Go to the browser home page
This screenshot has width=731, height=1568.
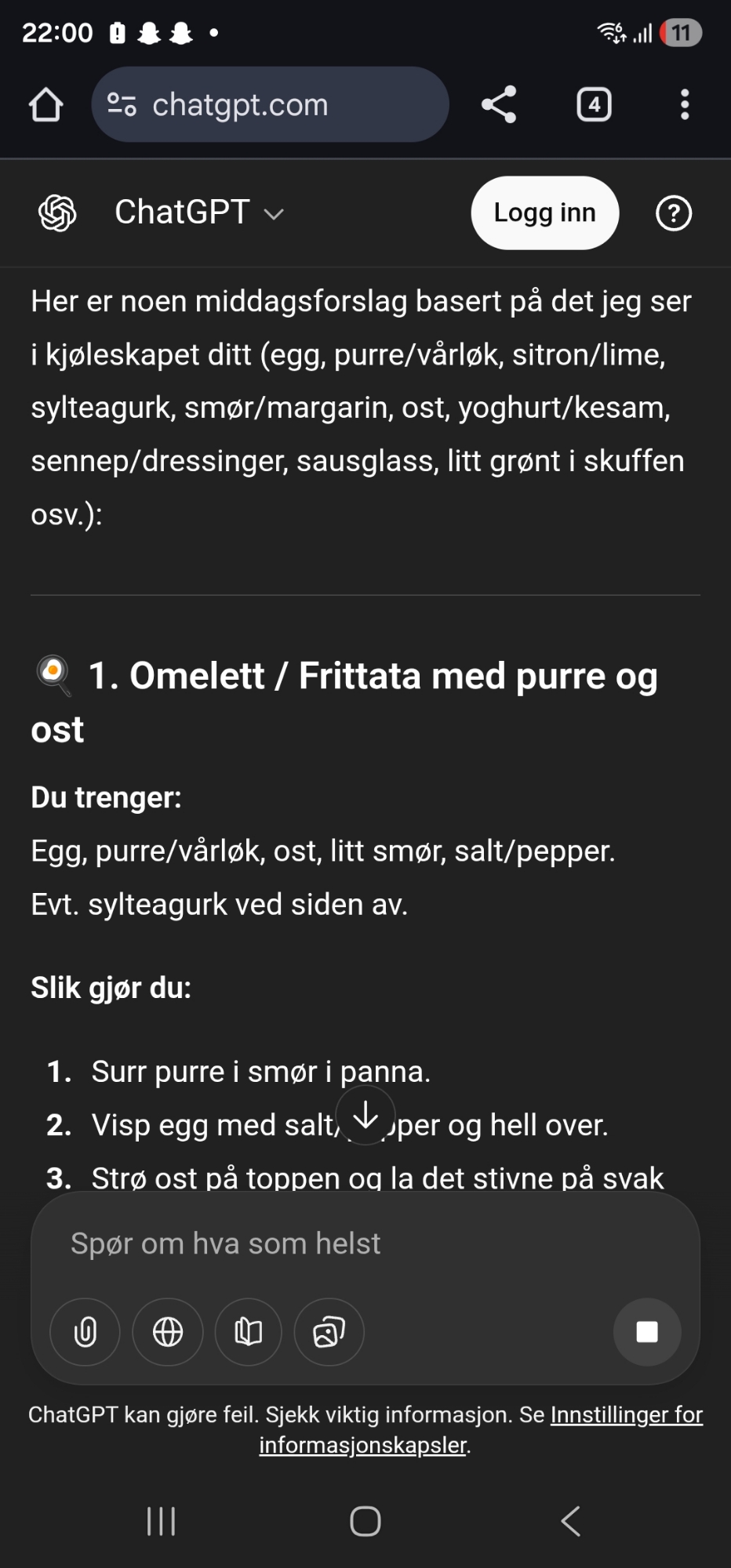45,104
